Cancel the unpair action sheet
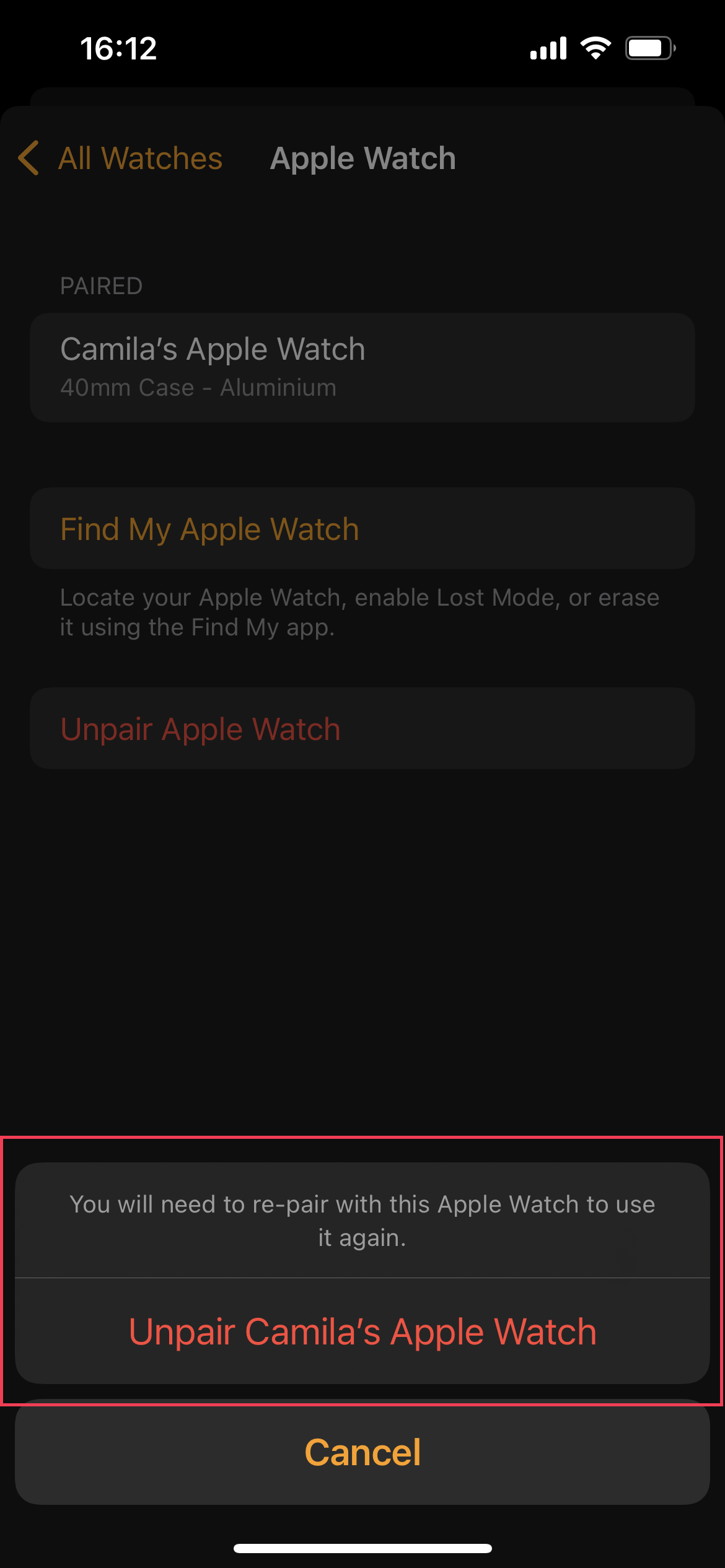 [x=362, y=1452]
